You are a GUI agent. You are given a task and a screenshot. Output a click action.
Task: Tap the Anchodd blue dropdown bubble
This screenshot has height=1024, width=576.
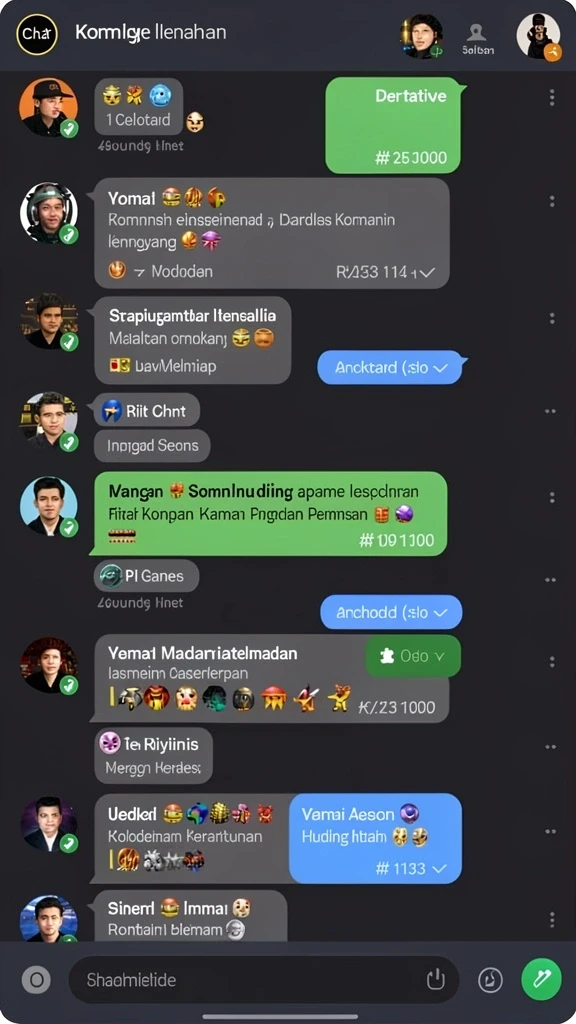click(391, 613)
